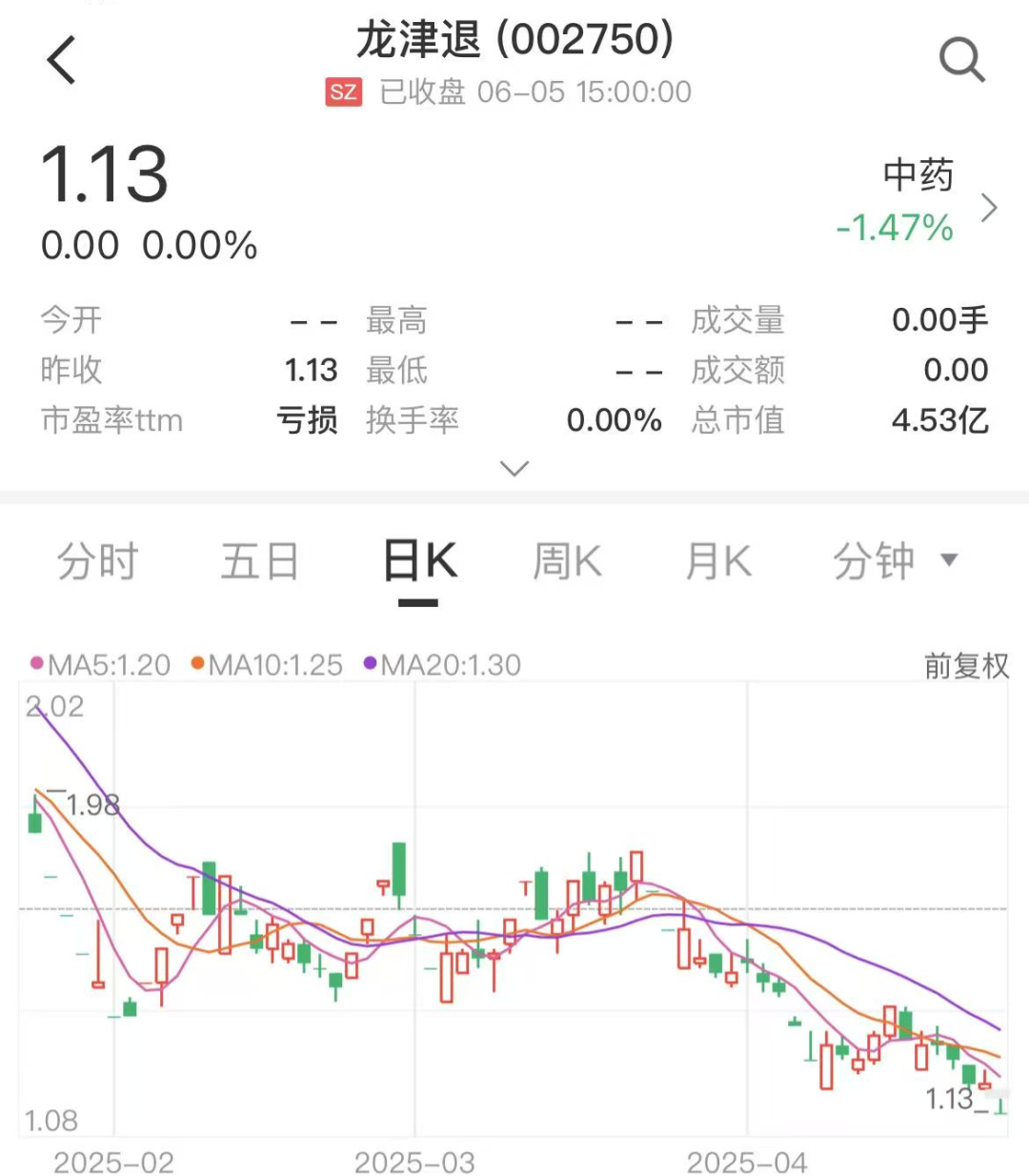Expand more stock details with the chevron
This screenshot has width=1029, height=1176.
click(x=514, y=468)
